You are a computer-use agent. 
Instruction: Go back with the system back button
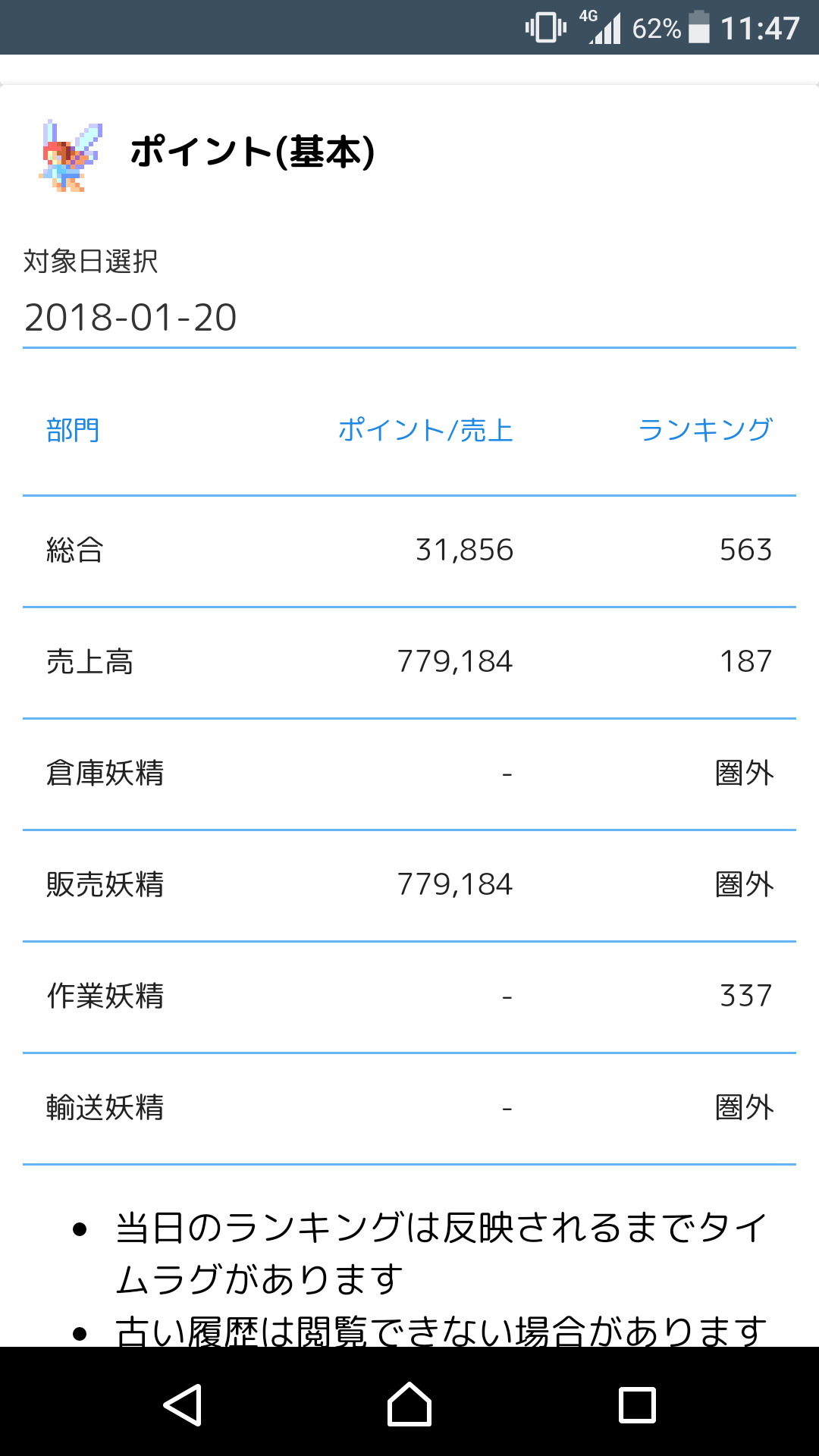pos(182,1404)
